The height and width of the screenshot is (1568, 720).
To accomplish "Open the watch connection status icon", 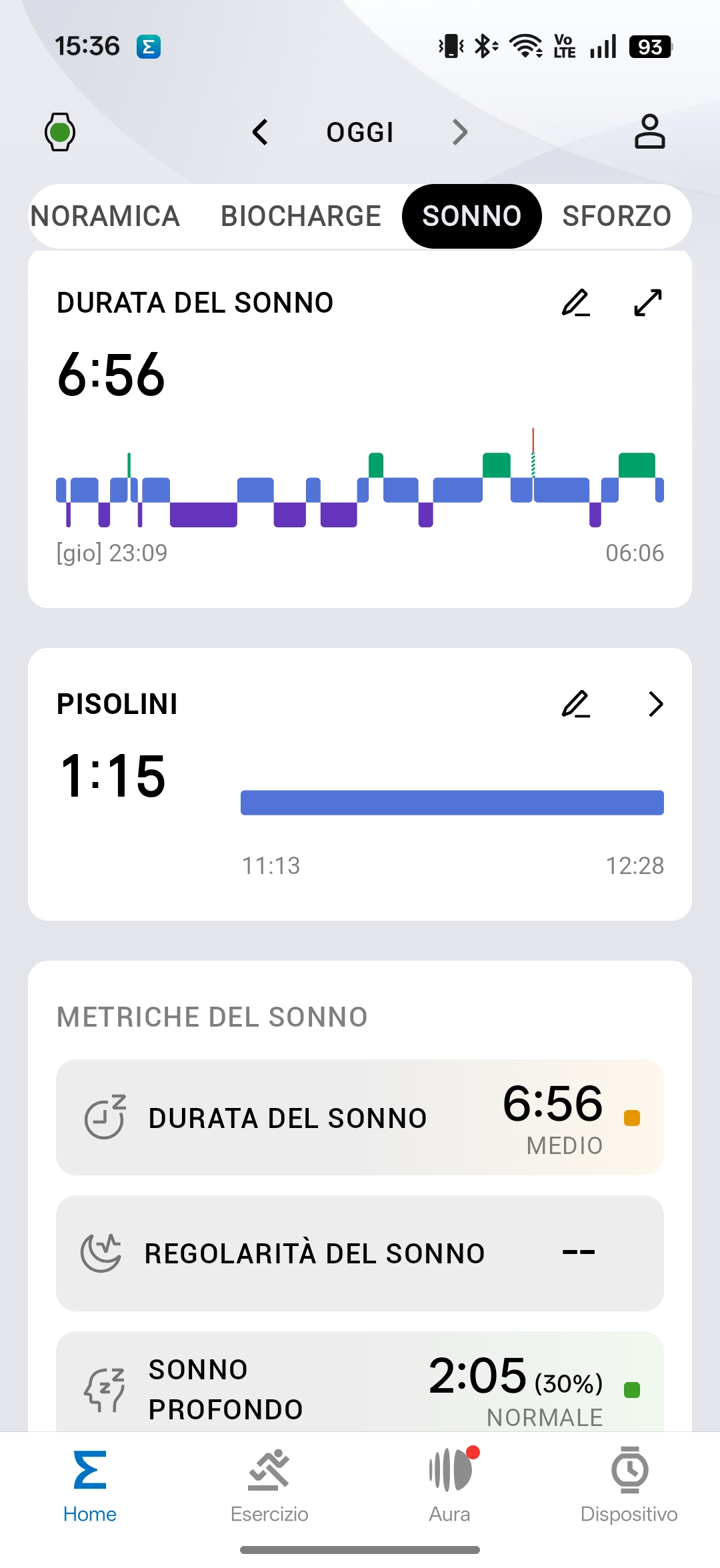I will click(x=60, y=132).
